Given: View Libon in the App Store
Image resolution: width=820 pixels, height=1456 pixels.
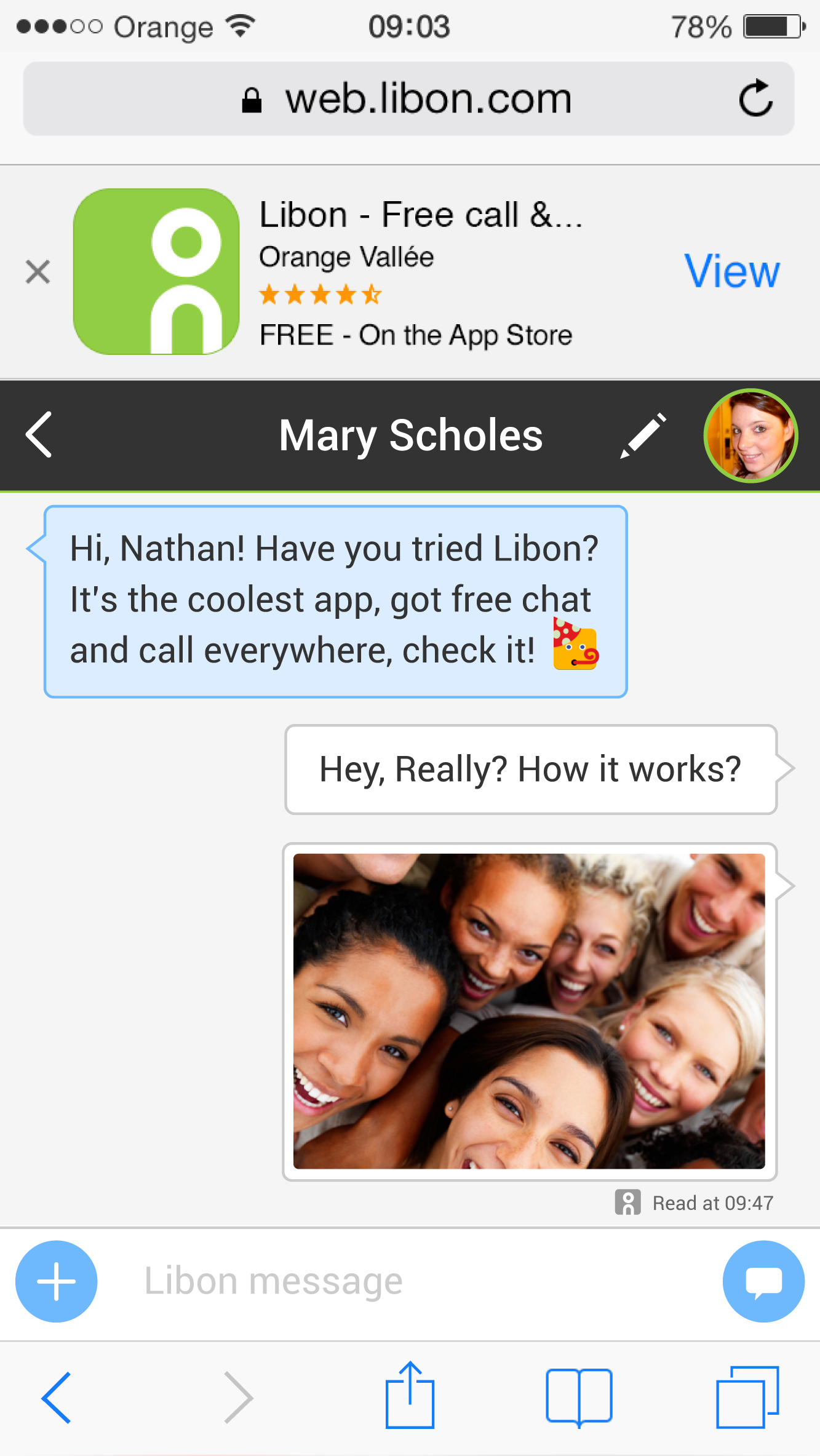Looking at the screenshot, I should click(x=731, y=271).
